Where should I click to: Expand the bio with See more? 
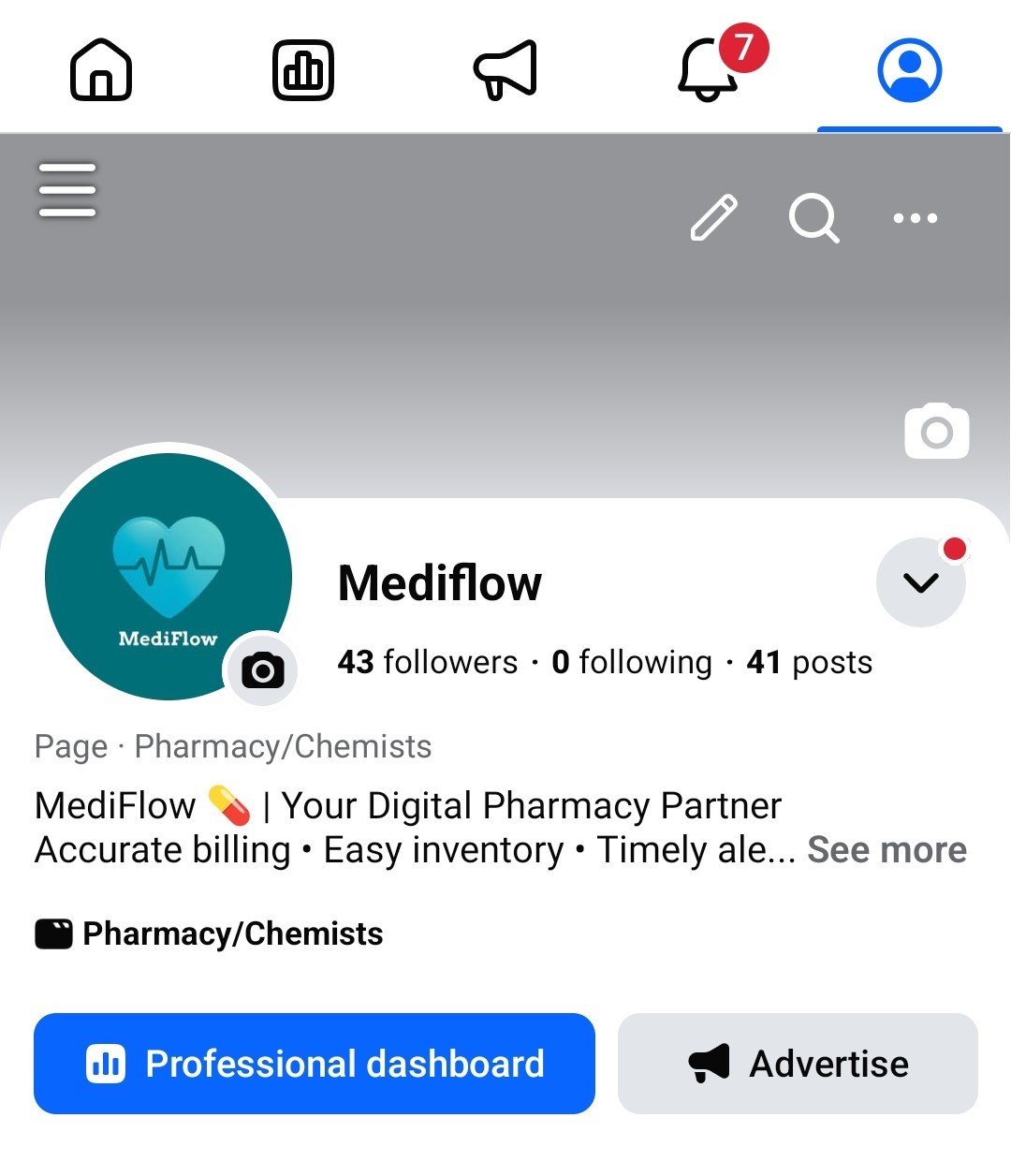click(x=886, y=850)
